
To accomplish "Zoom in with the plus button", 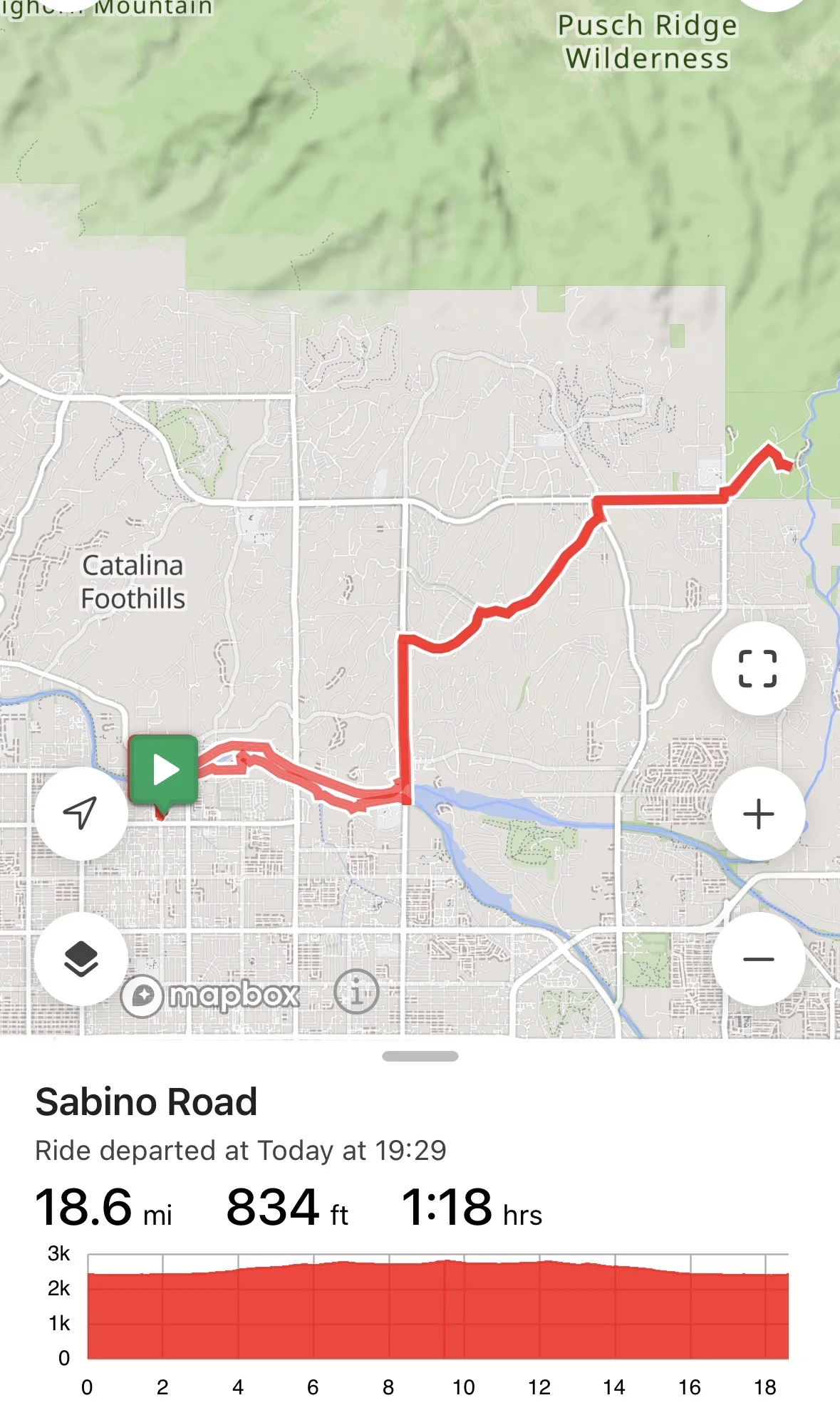I will [758, 814].
